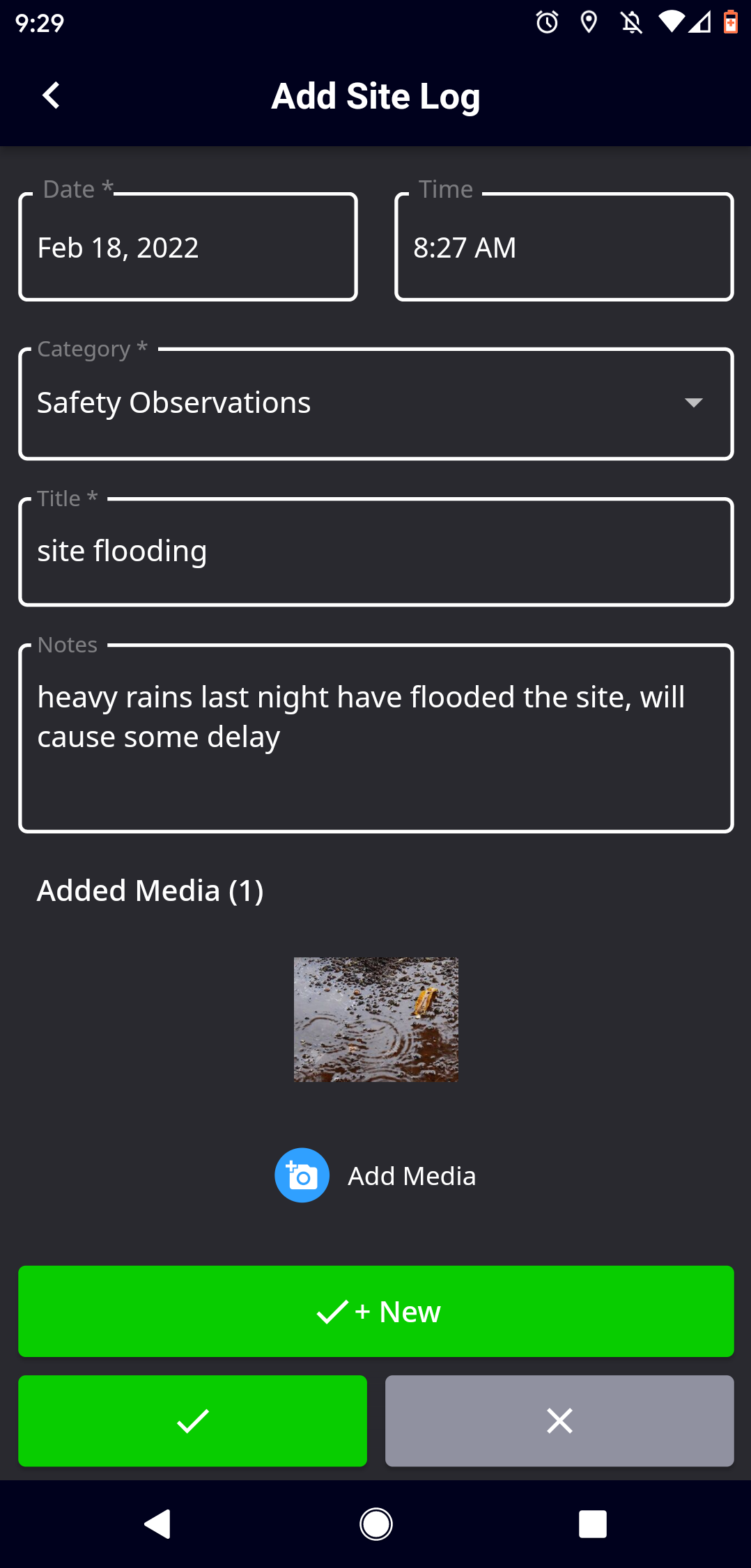Edit the Notes text field
The height and width of the screenshot is (1568, 751).
point(376,738)
